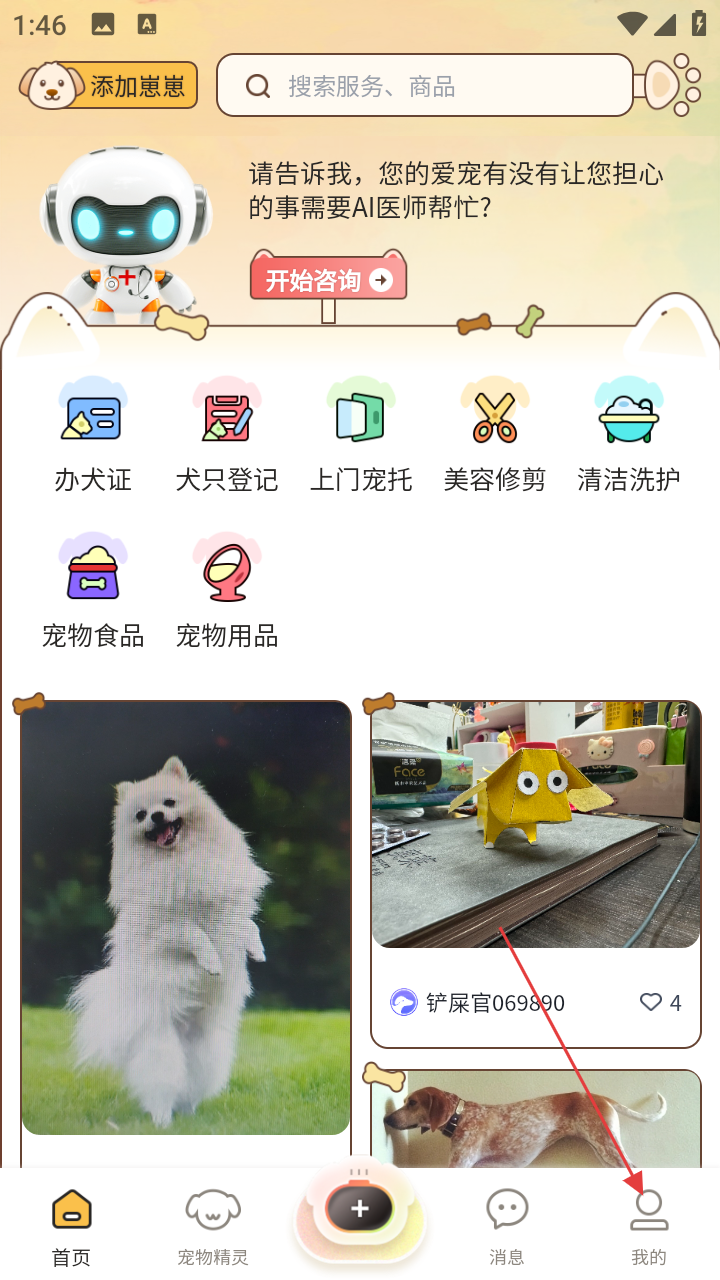Go to the 消息 messages tab
The height and width of the screenshot is (1280, 720).
tap(507, 1228)
